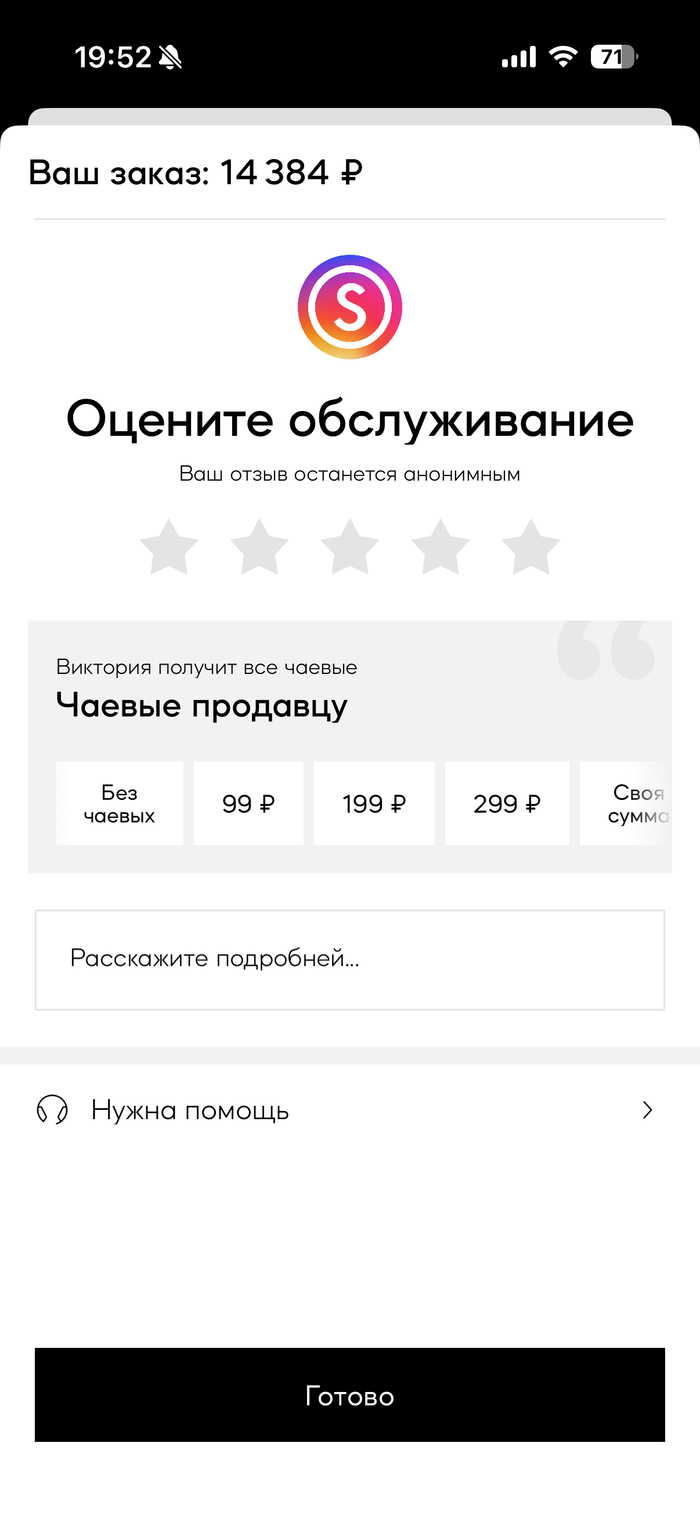This screenshot has height=1522, width=700.
Task: Select 99 ₽ tip amount
Action: click(x=249, y=804)
